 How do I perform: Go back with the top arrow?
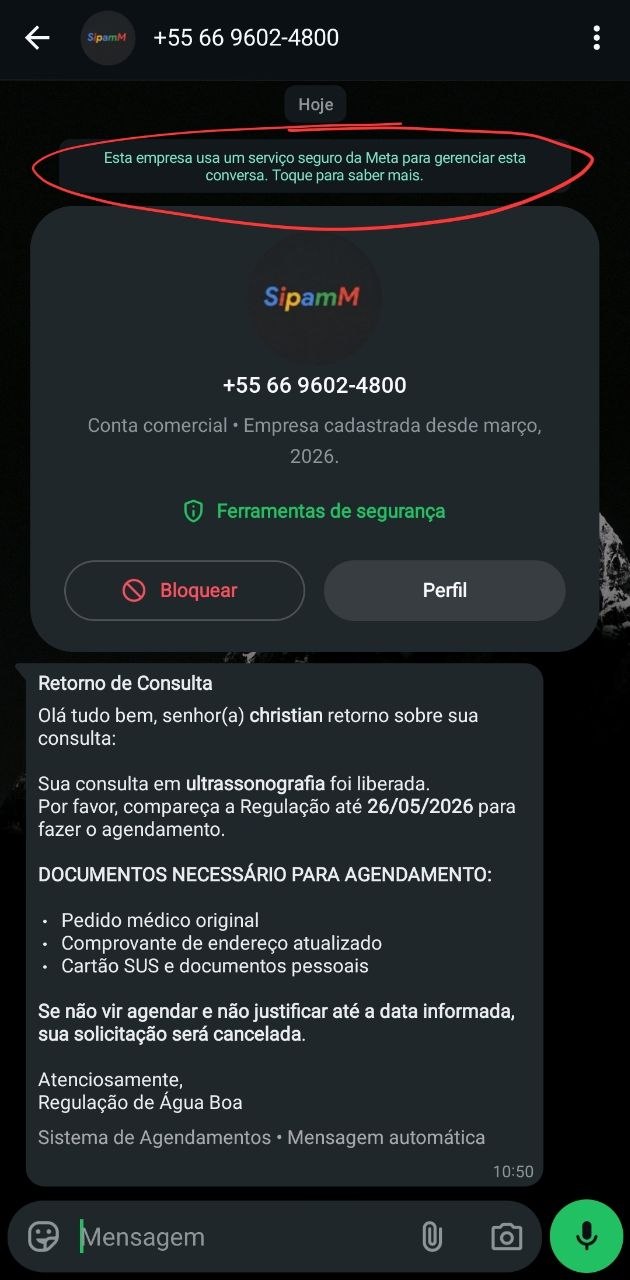click(x=37, y=39)
